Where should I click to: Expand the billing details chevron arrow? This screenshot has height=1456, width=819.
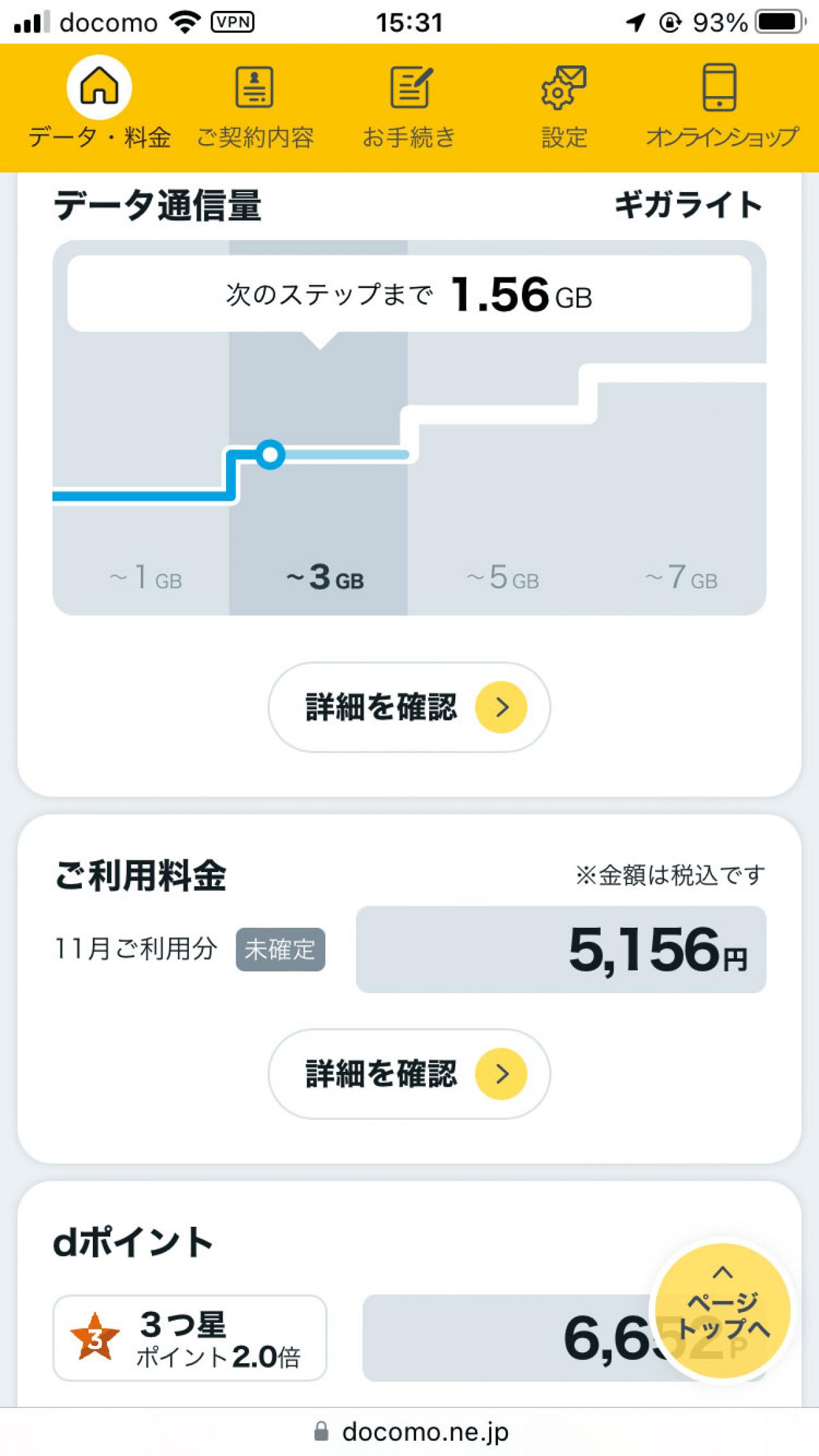point(501,1074)
